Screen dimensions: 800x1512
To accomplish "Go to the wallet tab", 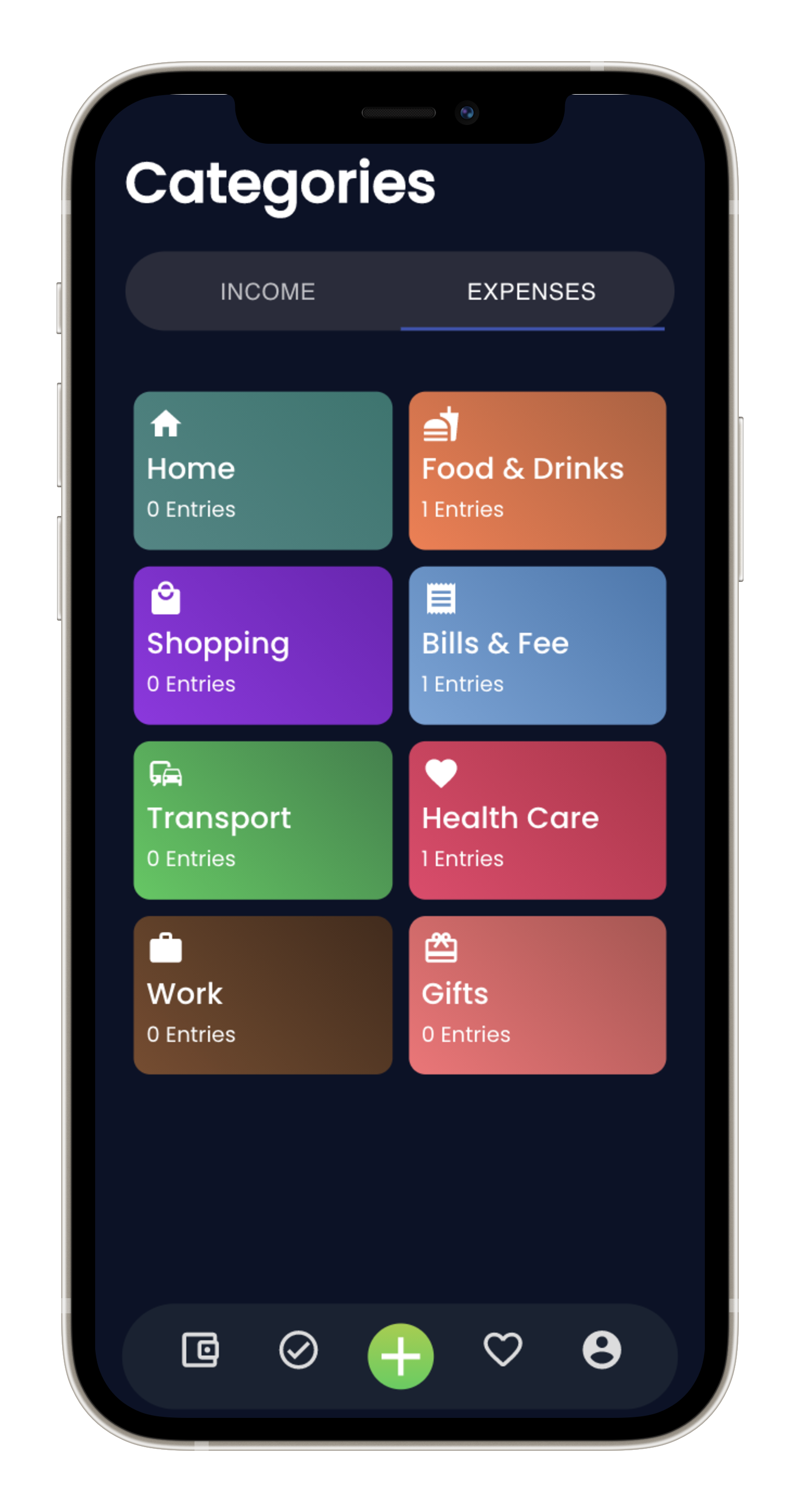I will click(x=200, y=1349).
